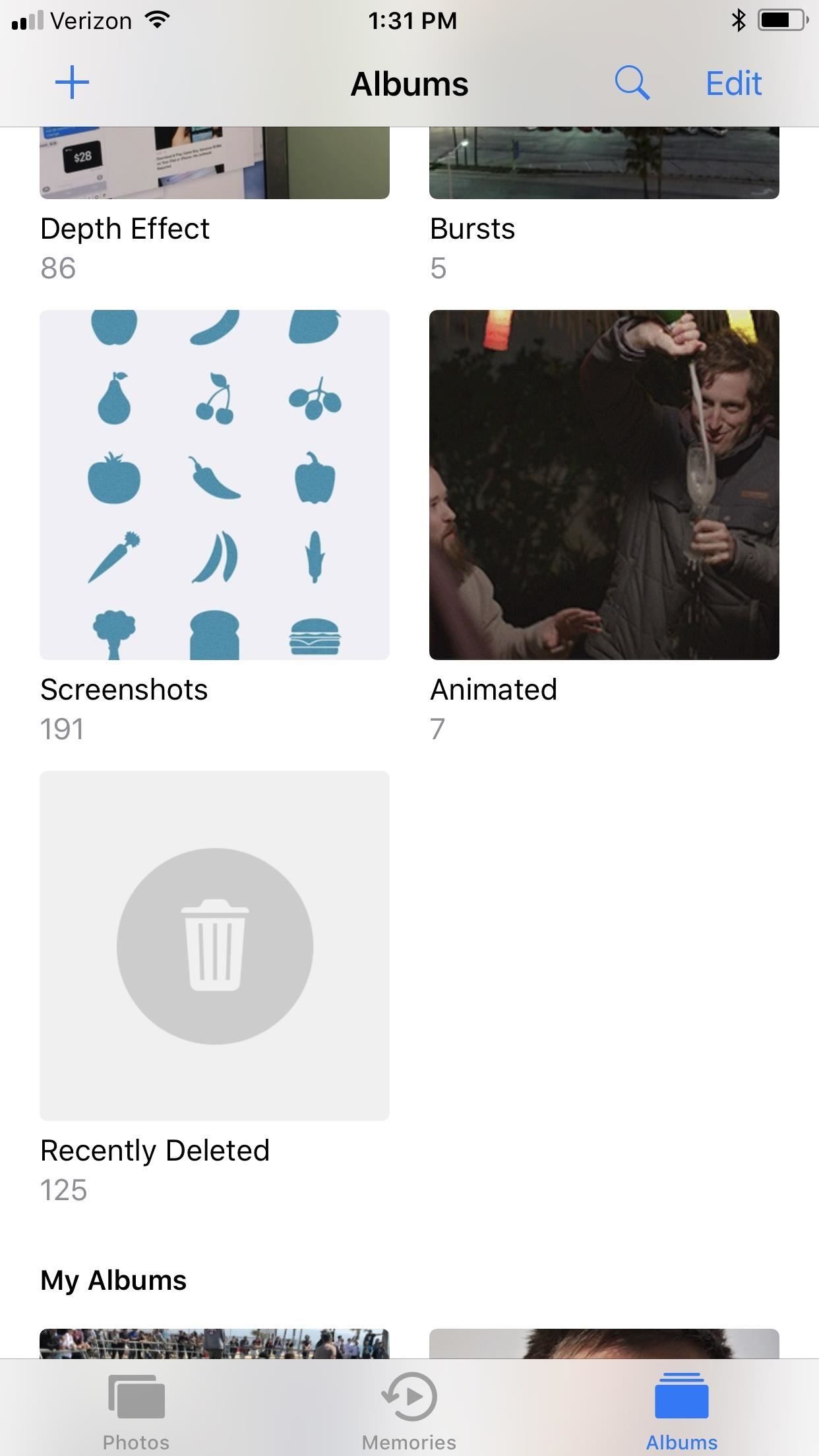Open the Bursts album
The image size is (819, 1456).
coord(604,165)
